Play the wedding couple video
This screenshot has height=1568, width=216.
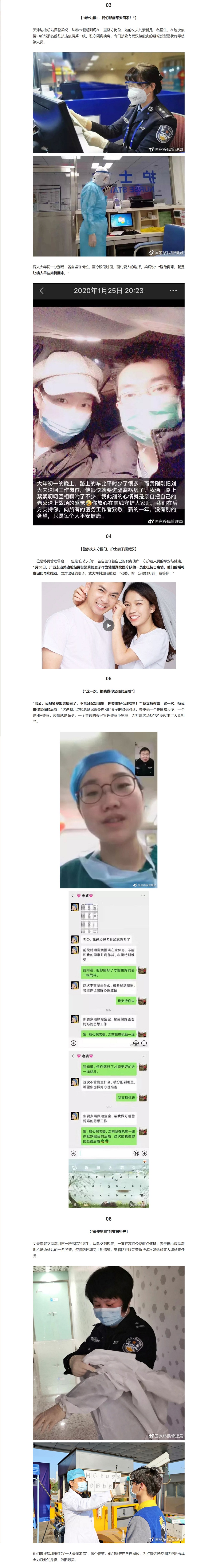pyautogui.click(x=108, y=625)
